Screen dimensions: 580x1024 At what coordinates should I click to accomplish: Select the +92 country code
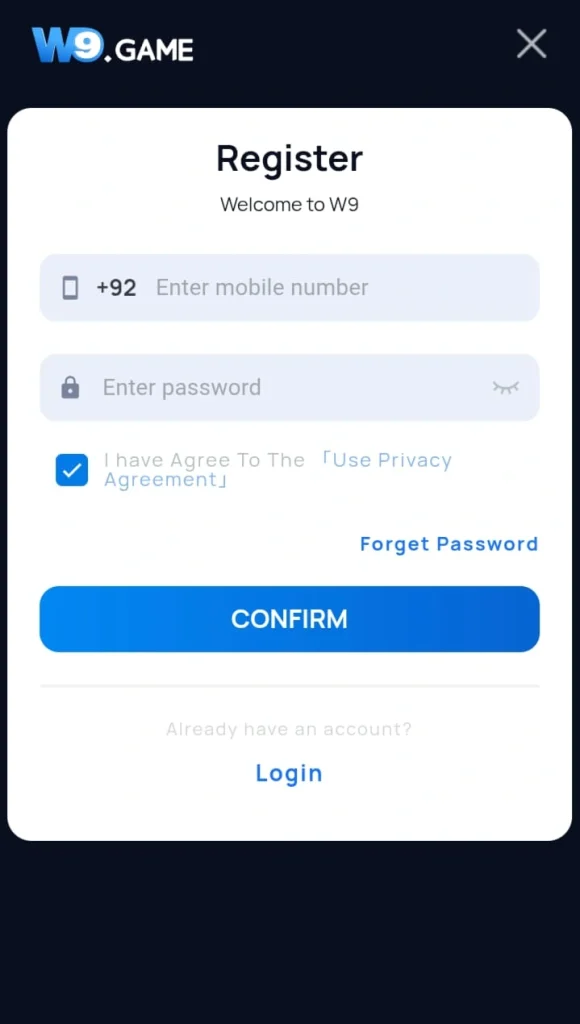tap(116, 288)
